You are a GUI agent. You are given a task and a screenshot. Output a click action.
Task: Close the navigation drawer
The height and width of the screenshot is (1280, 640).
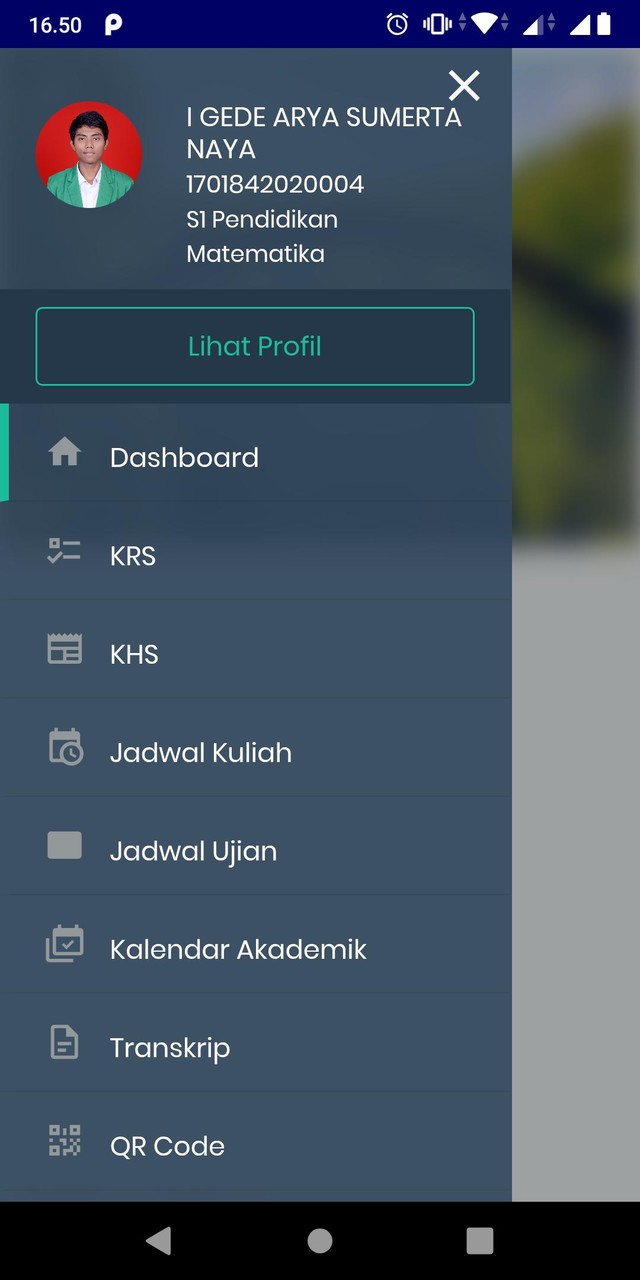pos(464,86)
